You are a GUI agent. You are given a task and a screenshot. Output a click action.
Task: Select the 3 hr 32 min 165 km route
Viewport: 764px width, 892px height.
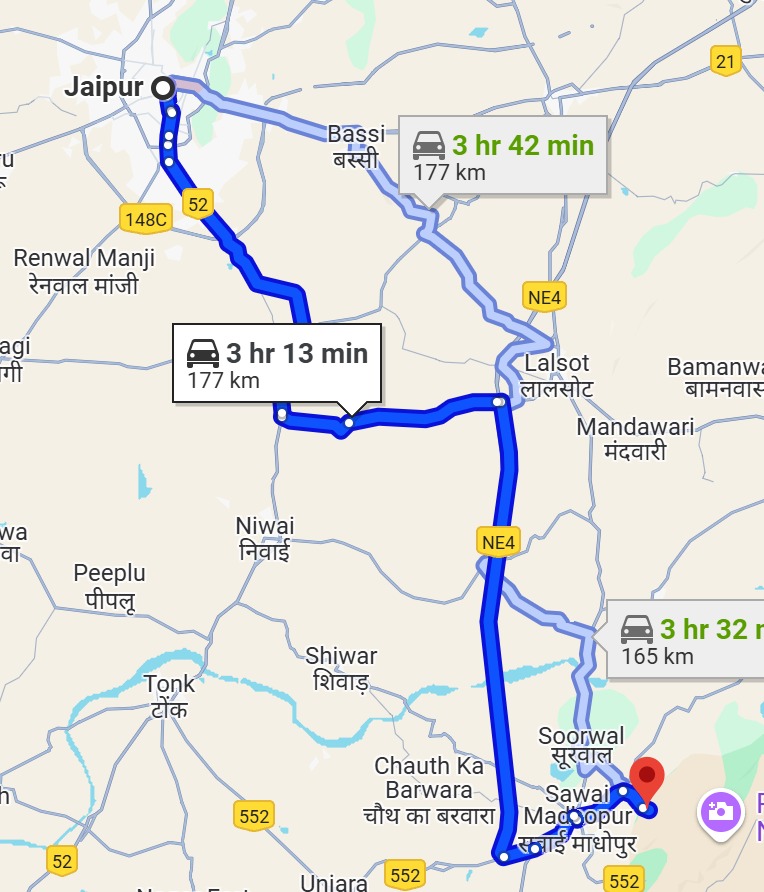click(690, 639)
